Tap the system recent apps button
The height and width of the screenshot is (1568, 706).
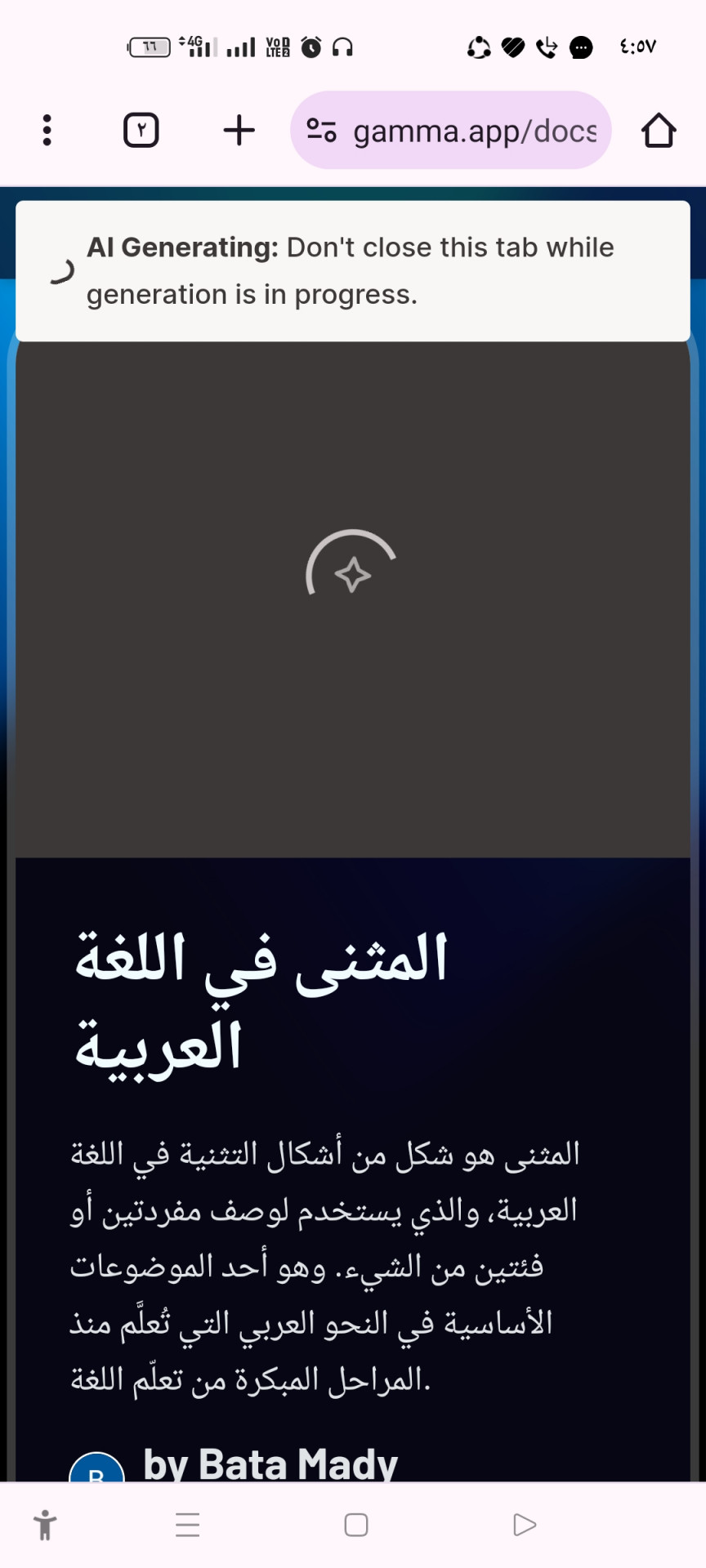[x=188, y=1525]
